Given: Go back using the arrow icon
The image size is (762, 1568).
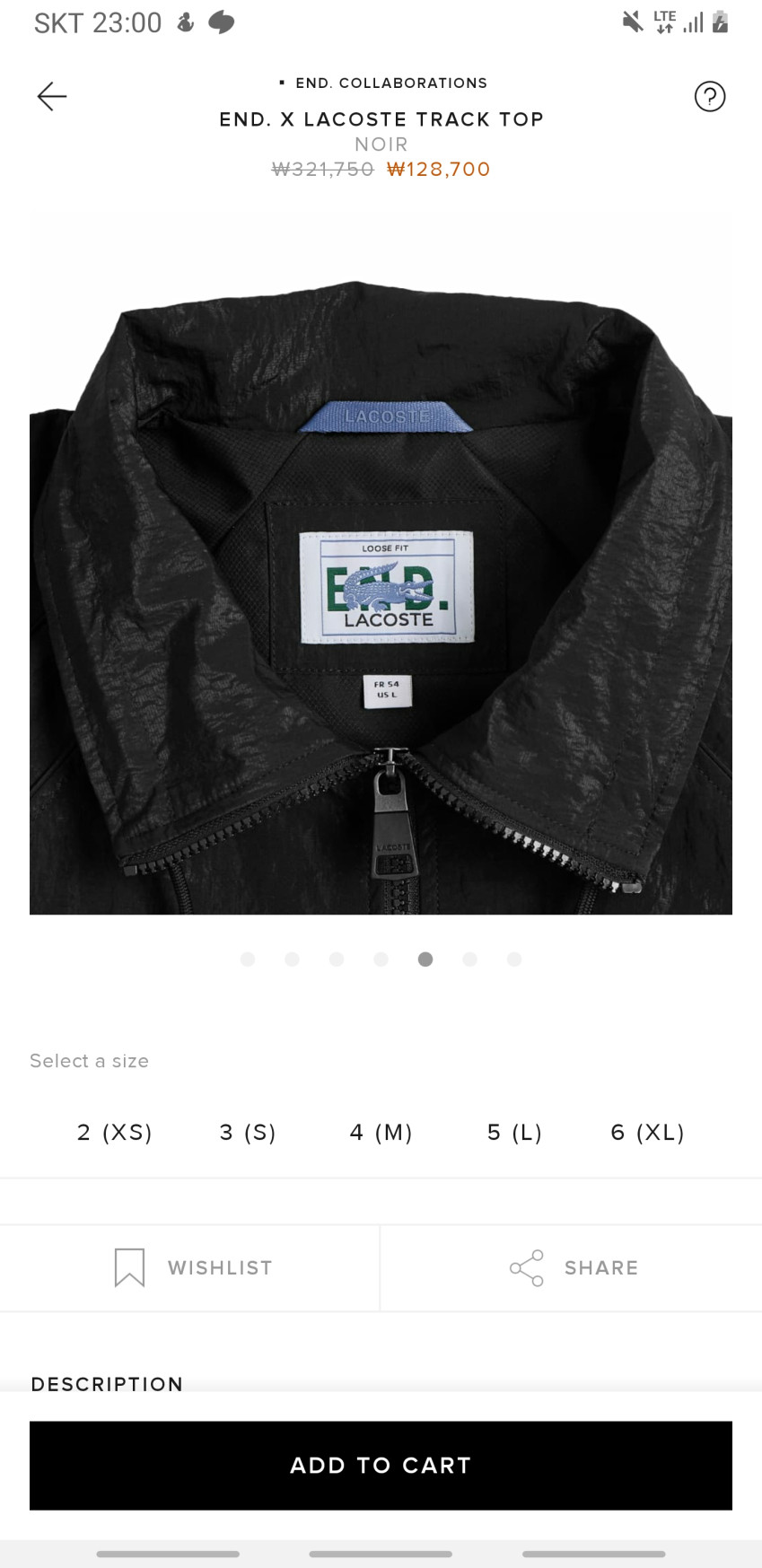Looking at the screenshot, I should [52, 96].
